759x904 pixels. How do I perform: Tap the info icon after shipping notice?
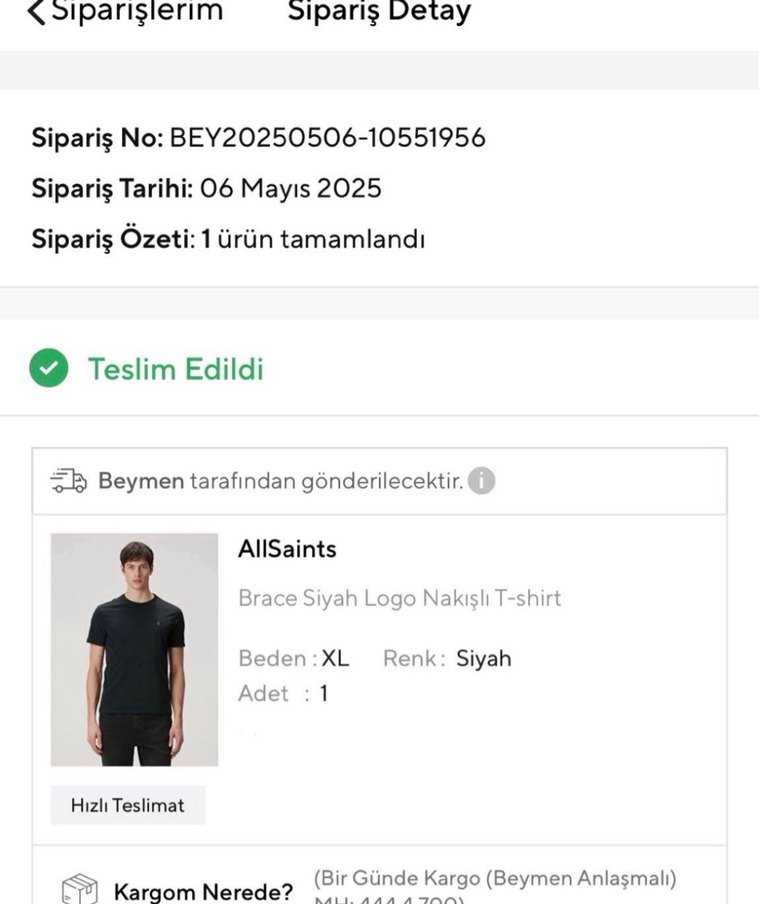[483, 481]
